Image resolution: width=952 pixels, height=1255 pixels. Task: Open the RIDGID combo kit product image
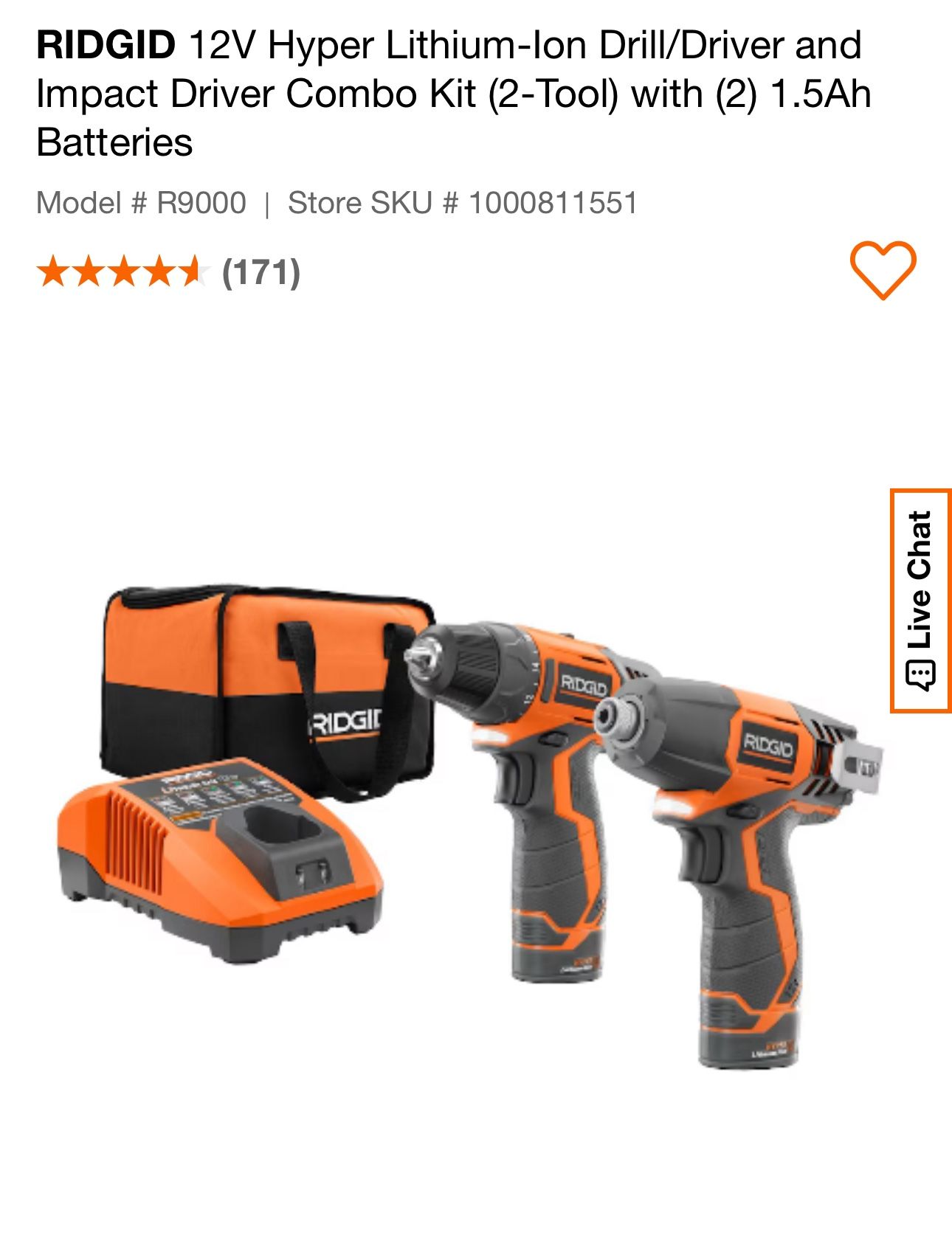(470, 825)
